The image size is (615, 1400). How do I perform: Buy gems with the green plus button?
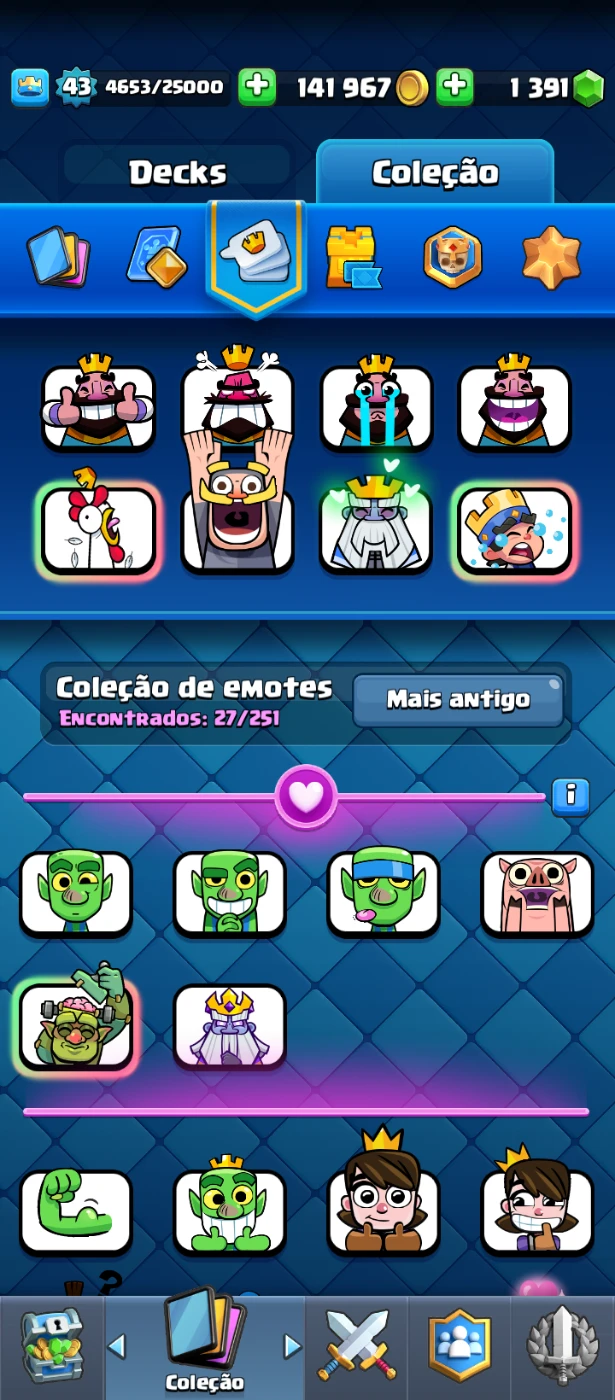click(x=455, y=87)
